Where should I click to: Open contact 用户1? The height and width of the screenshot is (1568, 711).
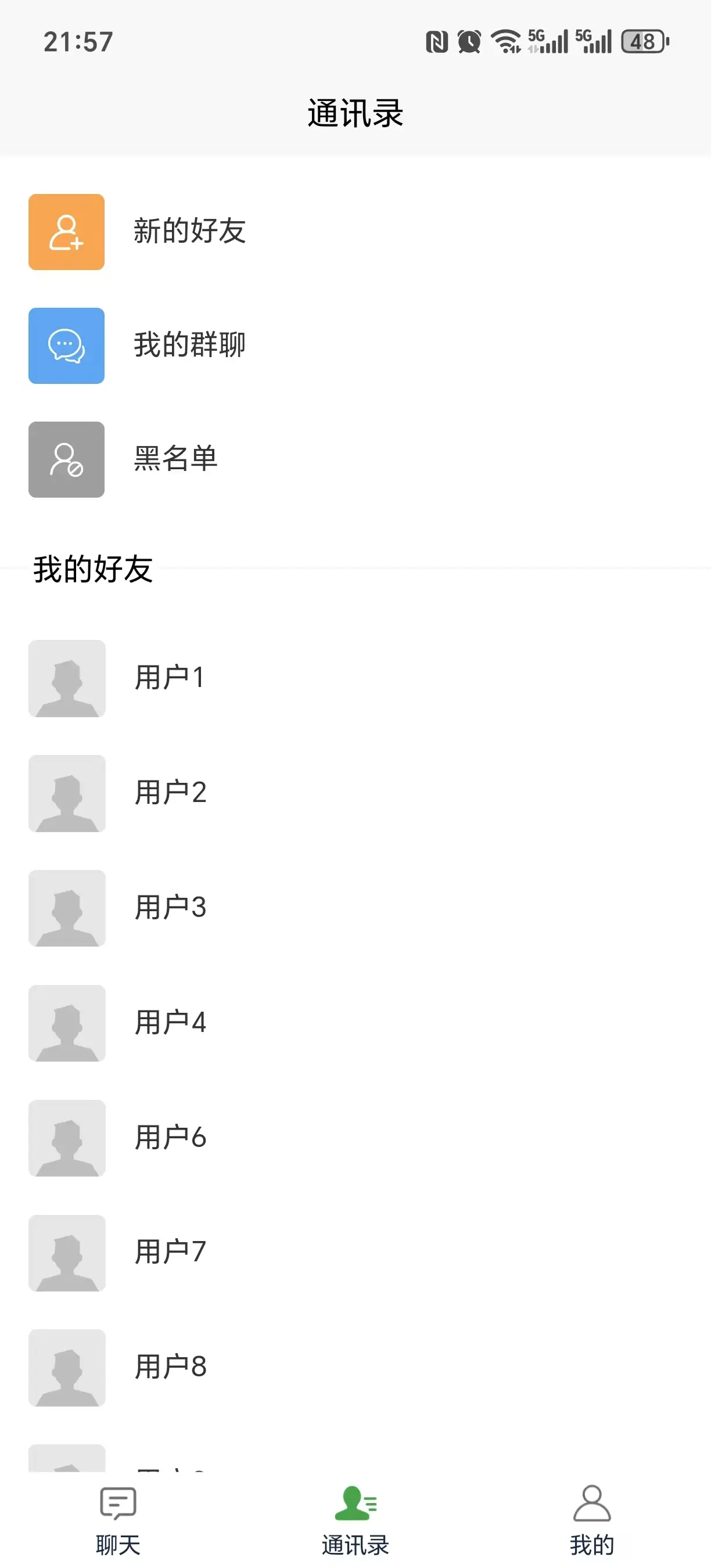pos(169,678)
